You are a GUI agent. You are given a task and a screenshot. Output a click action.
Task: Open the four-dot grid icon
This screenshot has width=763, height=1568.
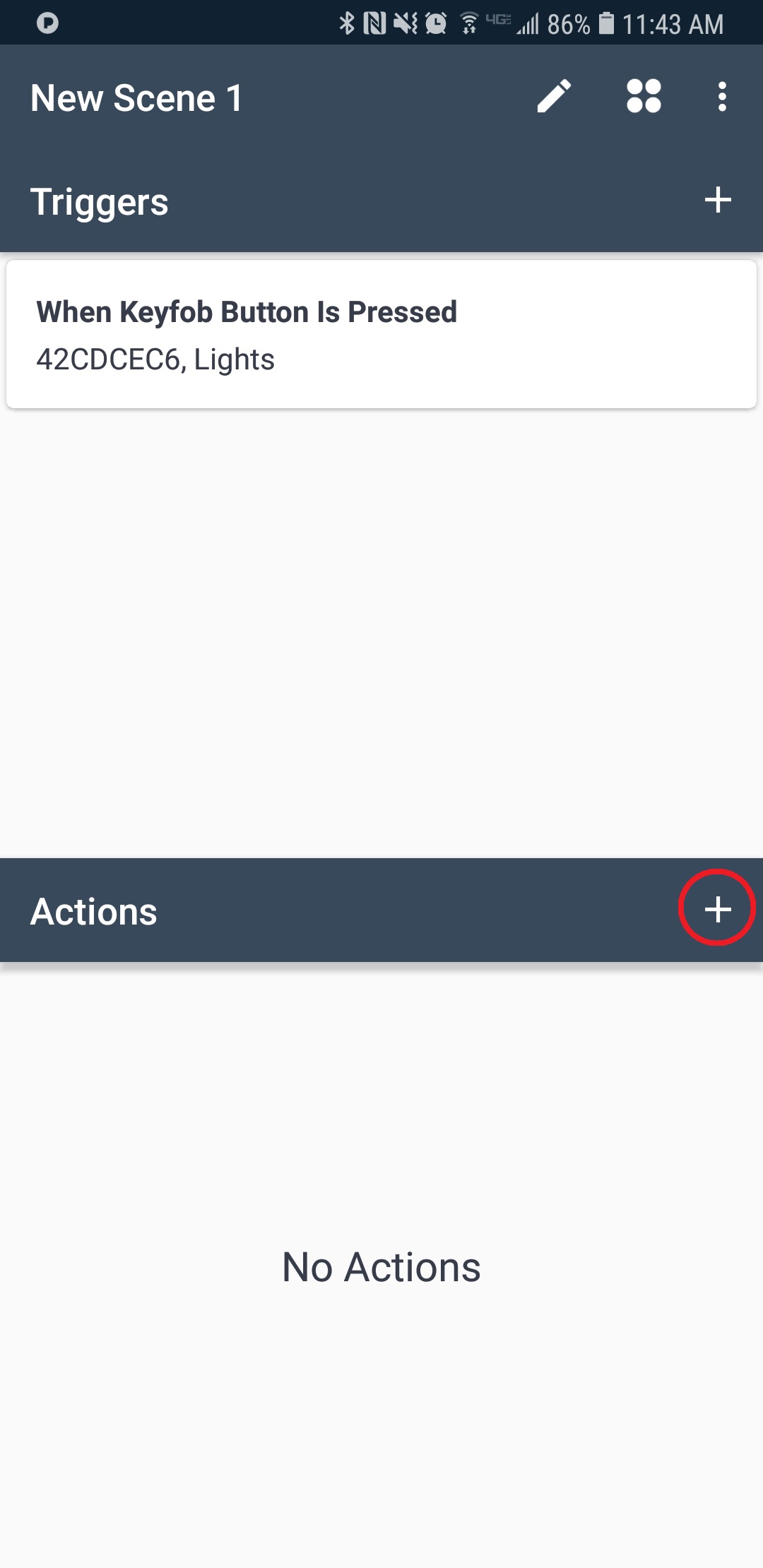pos(644,96)
